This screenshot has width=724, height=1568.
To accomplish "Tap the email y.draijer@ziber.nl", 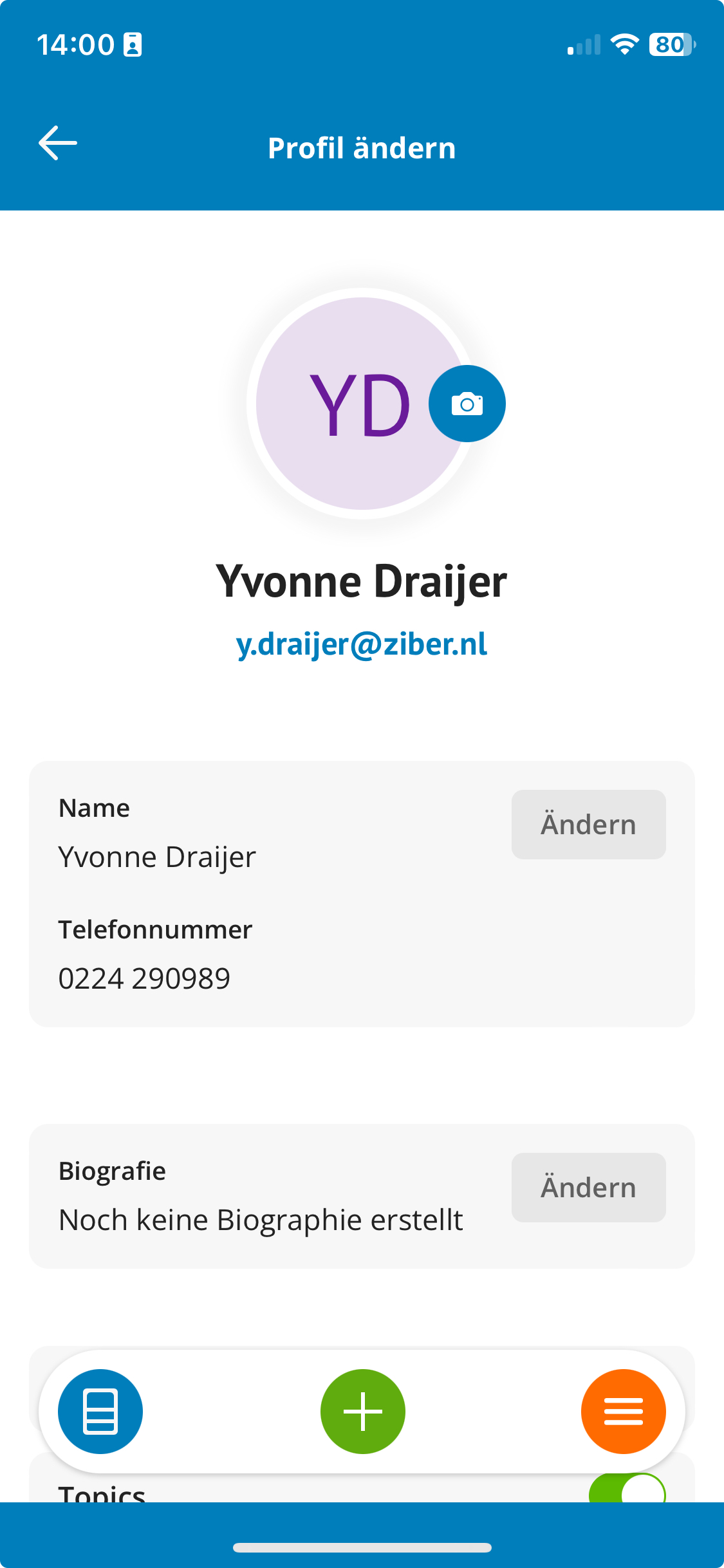I will 362,644.
